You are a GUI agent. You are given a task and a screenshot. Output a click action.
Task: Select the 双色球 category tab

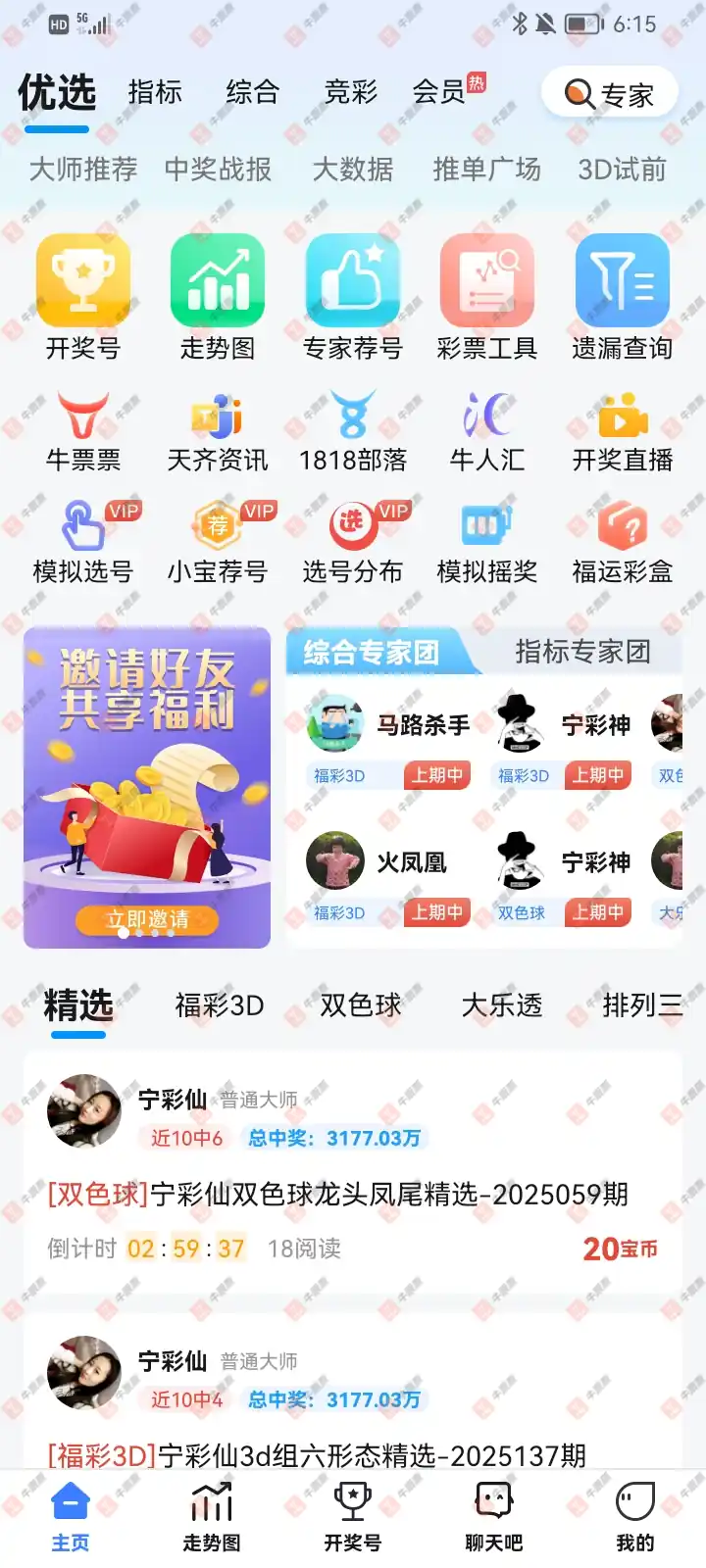pos(361,1005)
